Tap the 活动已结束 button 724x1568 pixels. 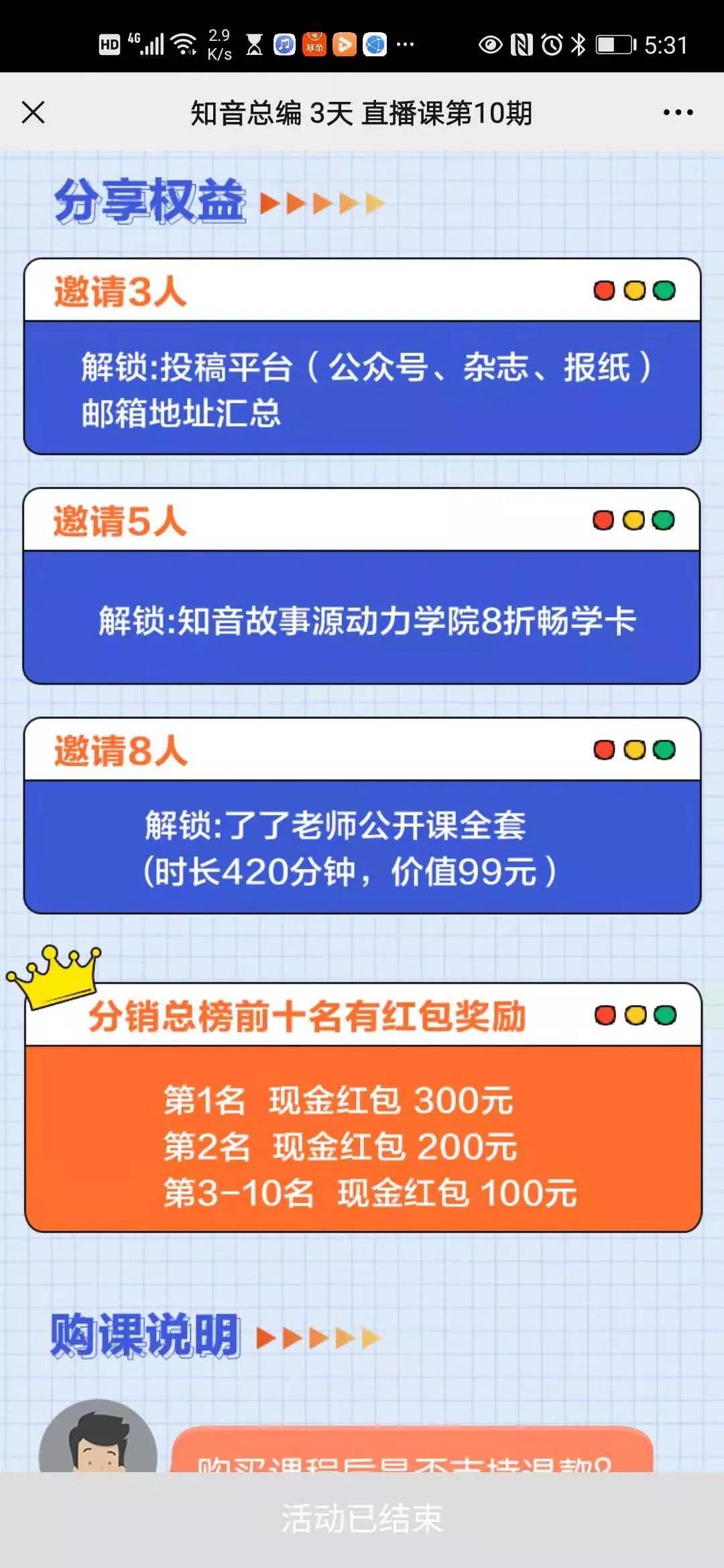tap(362, 1518)
